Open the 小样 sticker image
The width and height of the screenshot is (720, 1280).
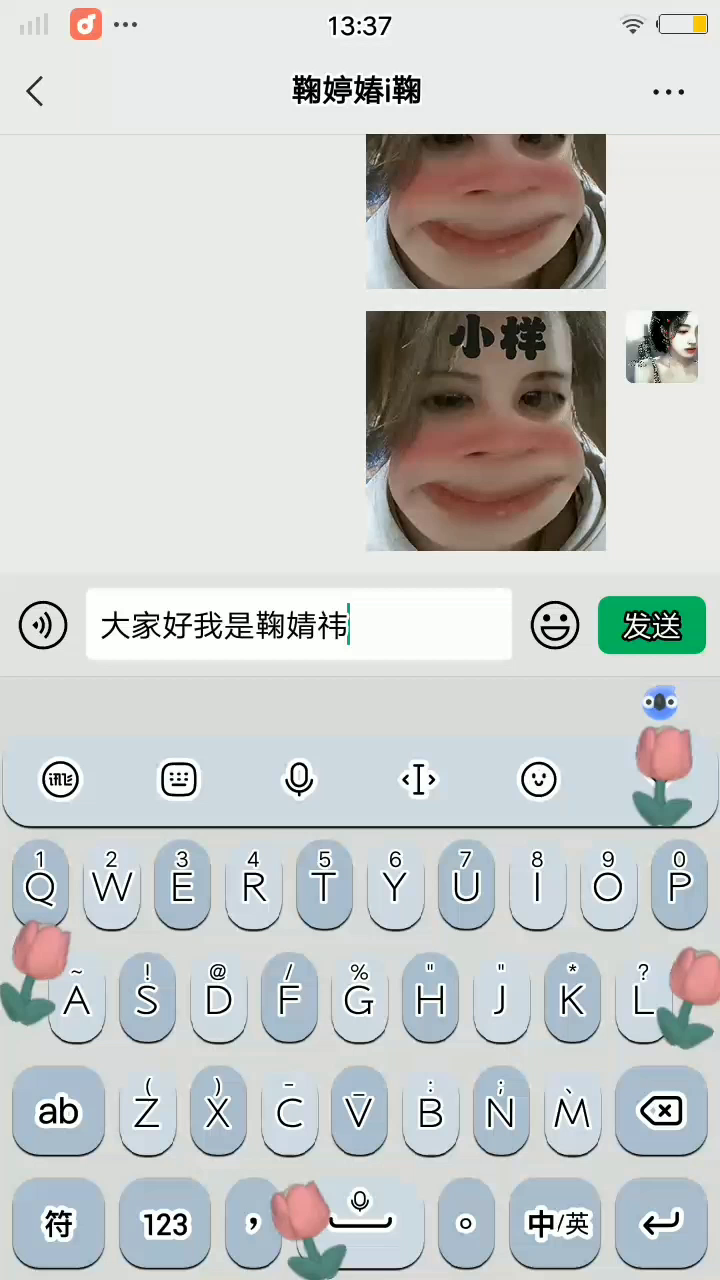(486, 431)
